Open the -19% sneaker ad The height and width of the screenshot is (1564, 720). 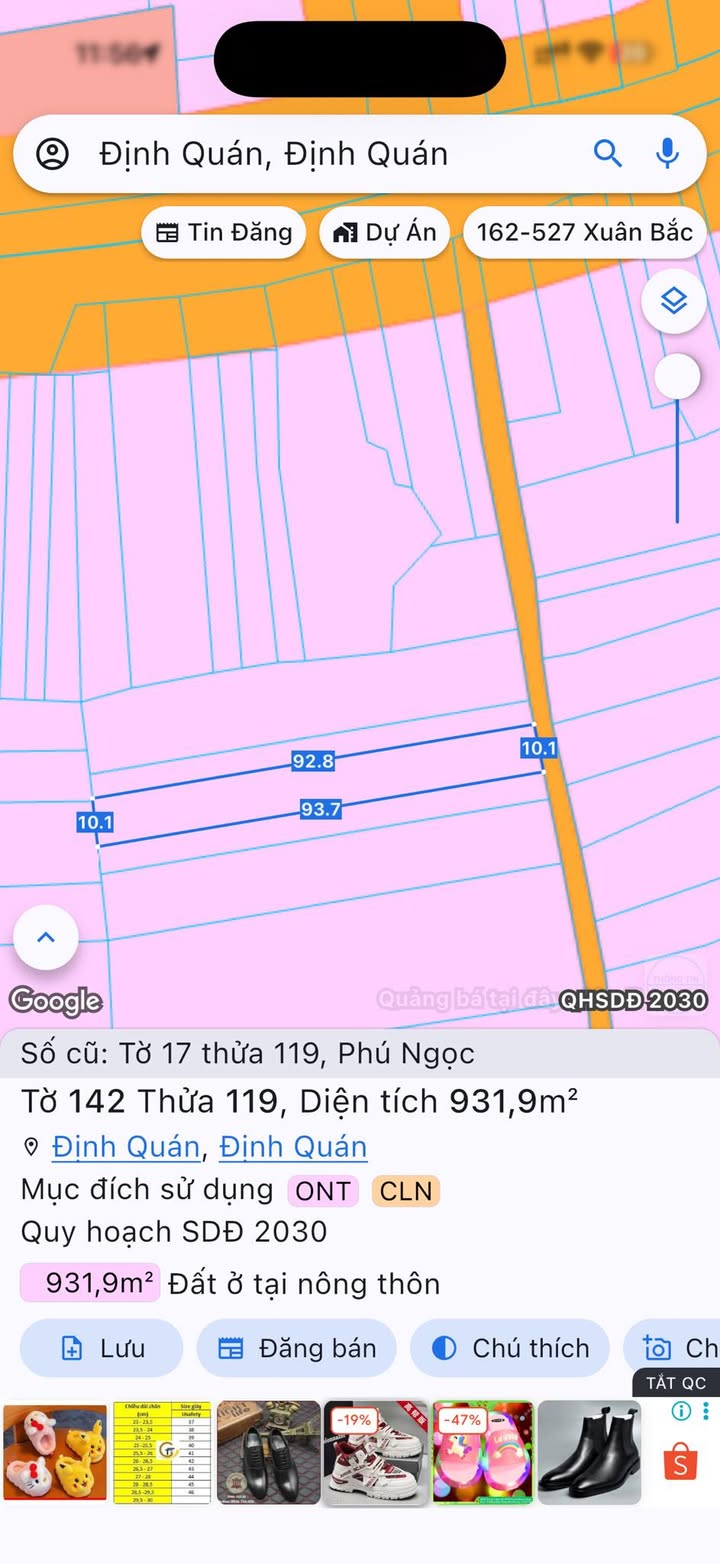pyautogui.click(x=376, y=1452)
